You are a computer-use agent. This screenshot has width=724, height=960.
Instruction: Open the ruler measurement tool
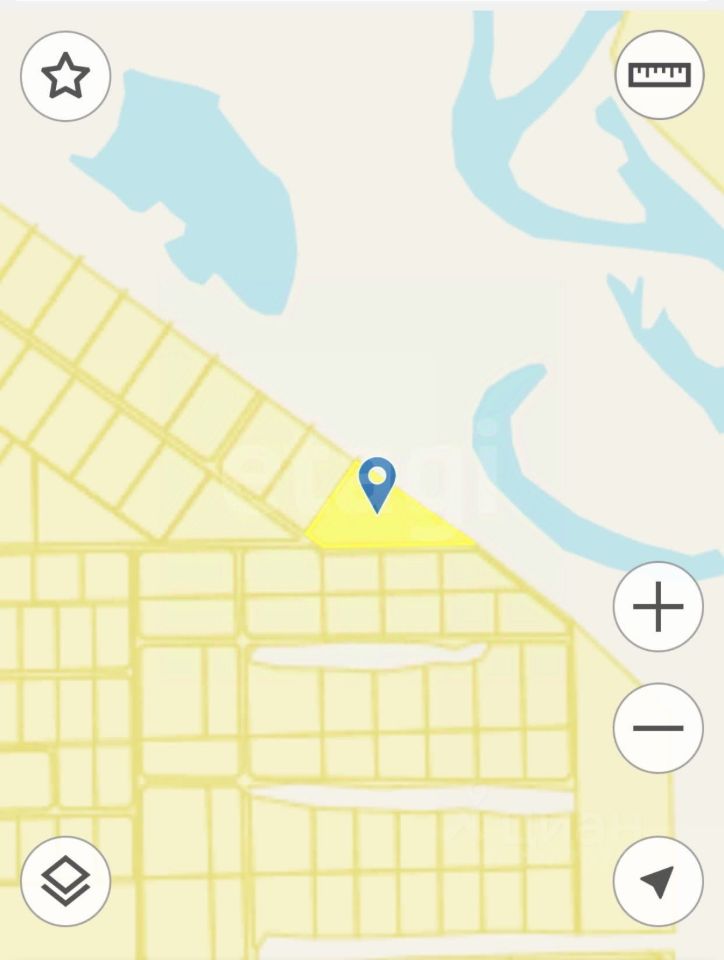pyautogui.click(x=659, y=75)
